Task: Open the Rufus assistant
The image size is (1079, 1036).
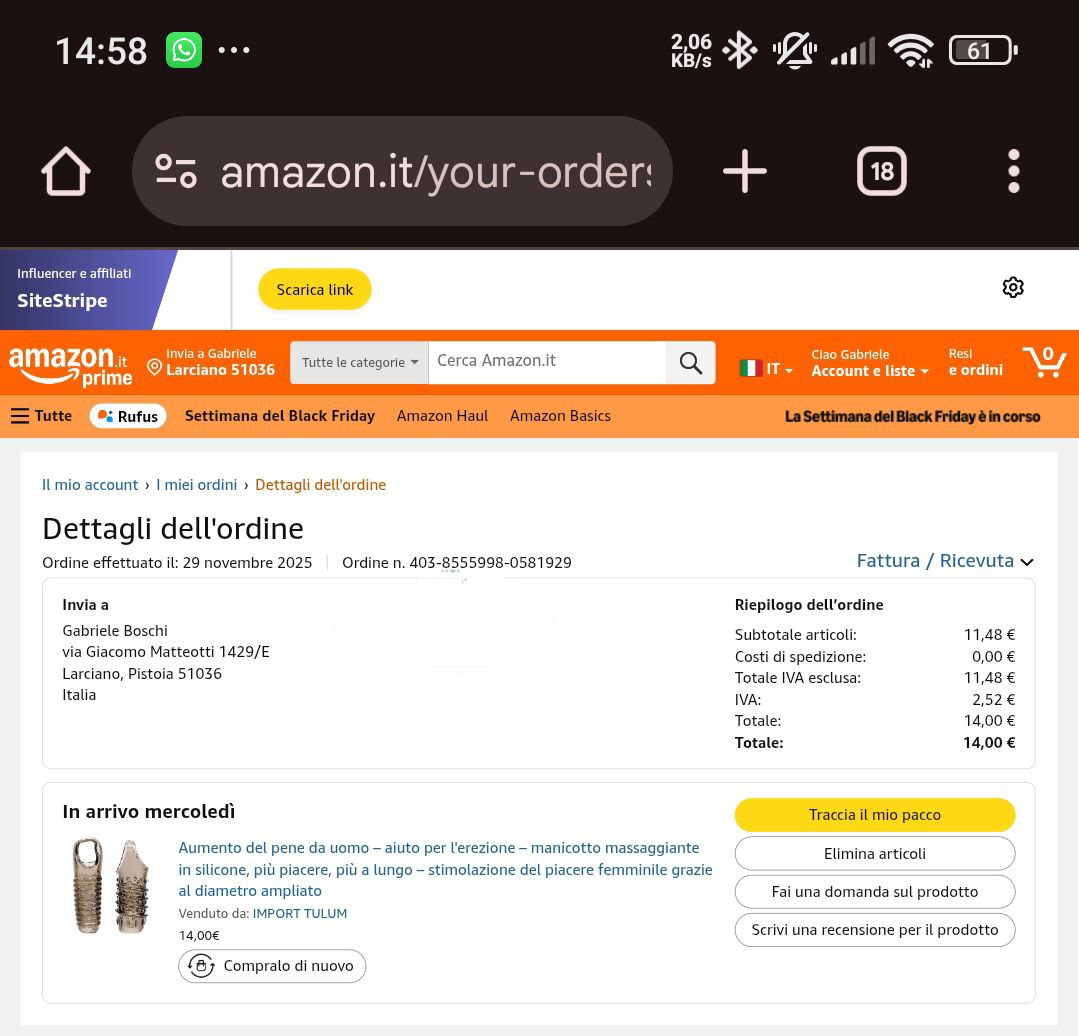Action: [x=128, y=416]
